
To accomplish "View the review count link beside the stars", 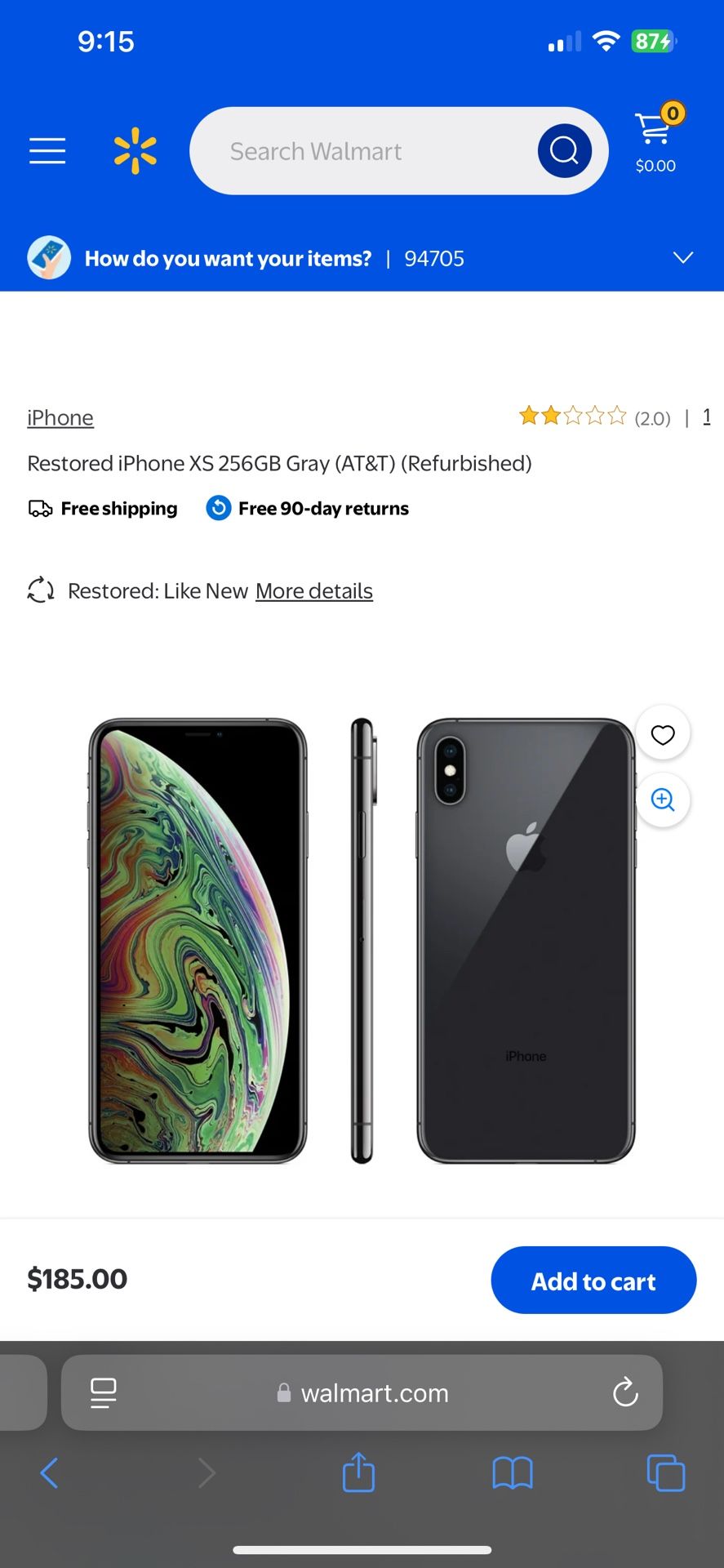I will click(707, 416).
